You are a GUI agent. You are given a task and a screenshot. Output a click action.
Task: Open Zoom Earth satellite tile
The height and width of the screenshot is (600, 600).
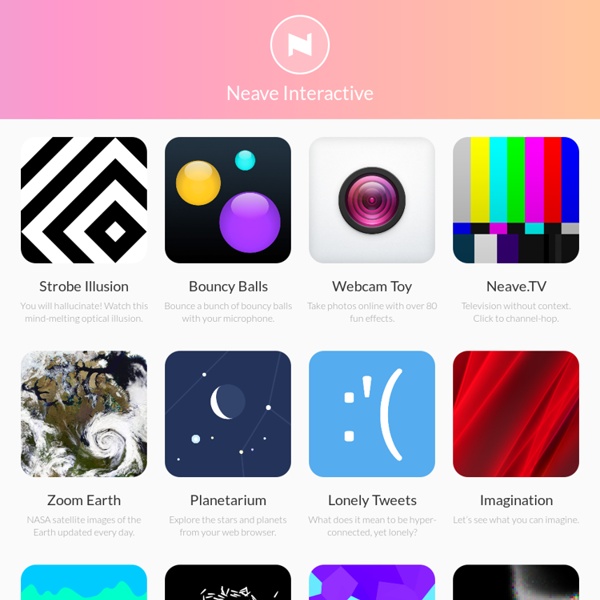point(84,414)
